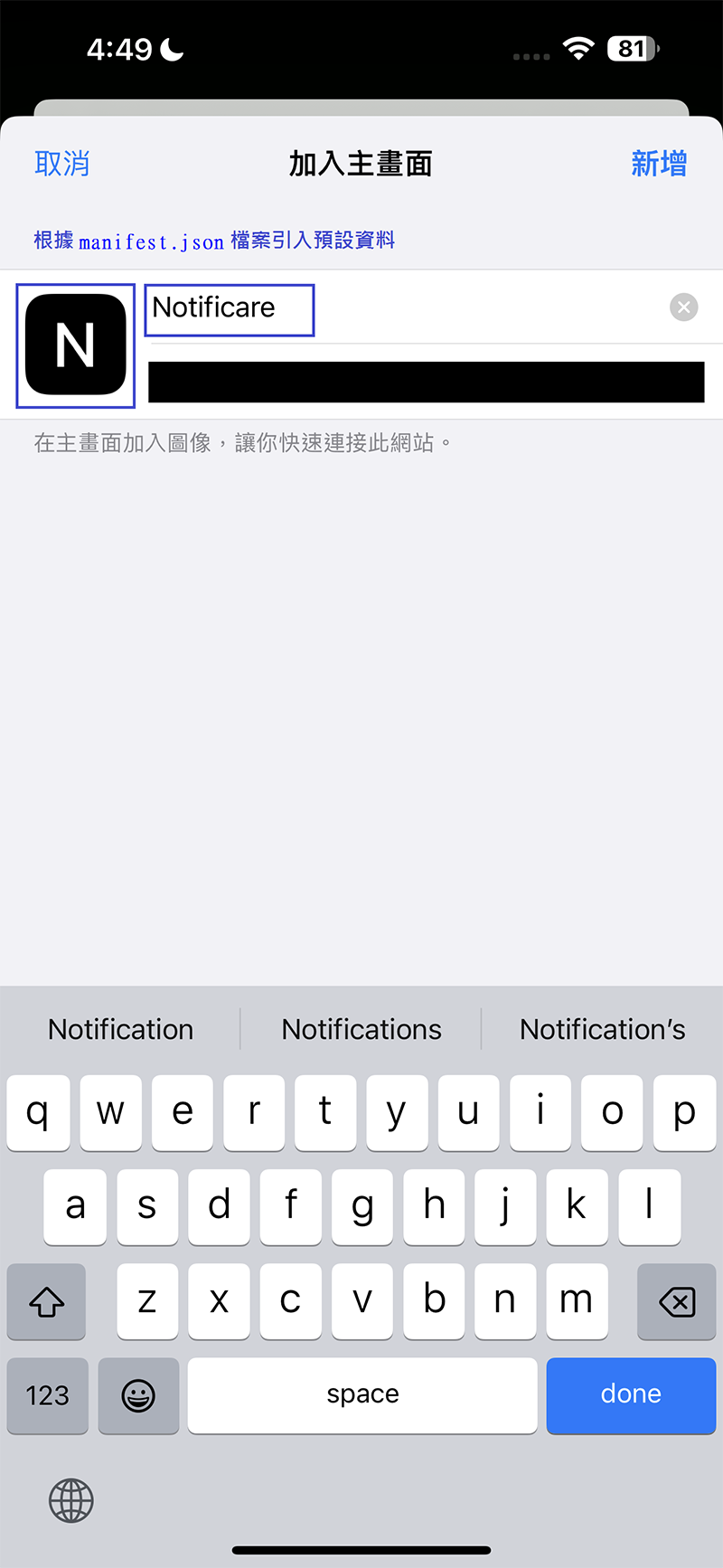Switch to the 123 numeric keyboard
This screenshot has height=1568, width=723.
[47, 1395]
